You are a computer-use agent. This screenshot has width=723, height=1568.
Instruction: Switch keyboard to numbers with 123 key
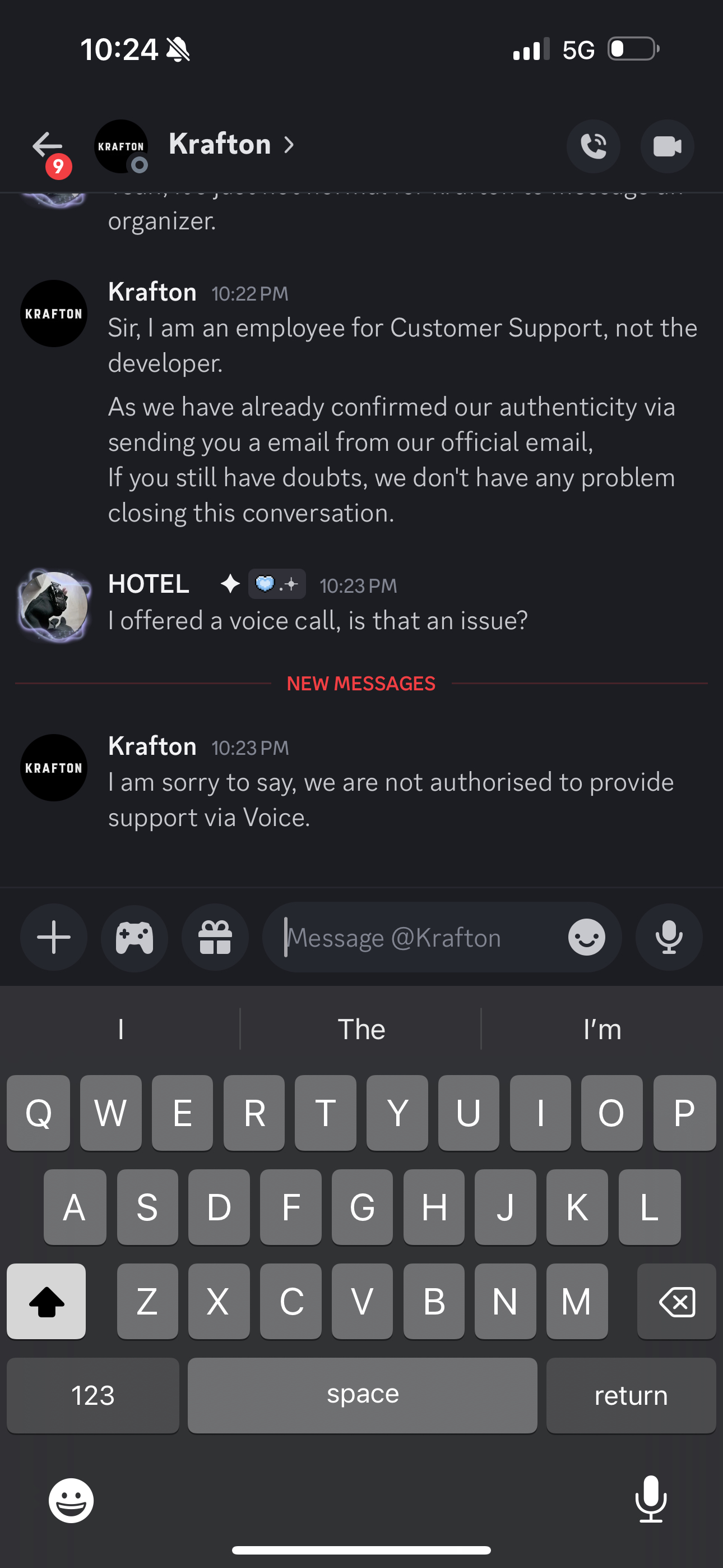[x=92, y=1395]
